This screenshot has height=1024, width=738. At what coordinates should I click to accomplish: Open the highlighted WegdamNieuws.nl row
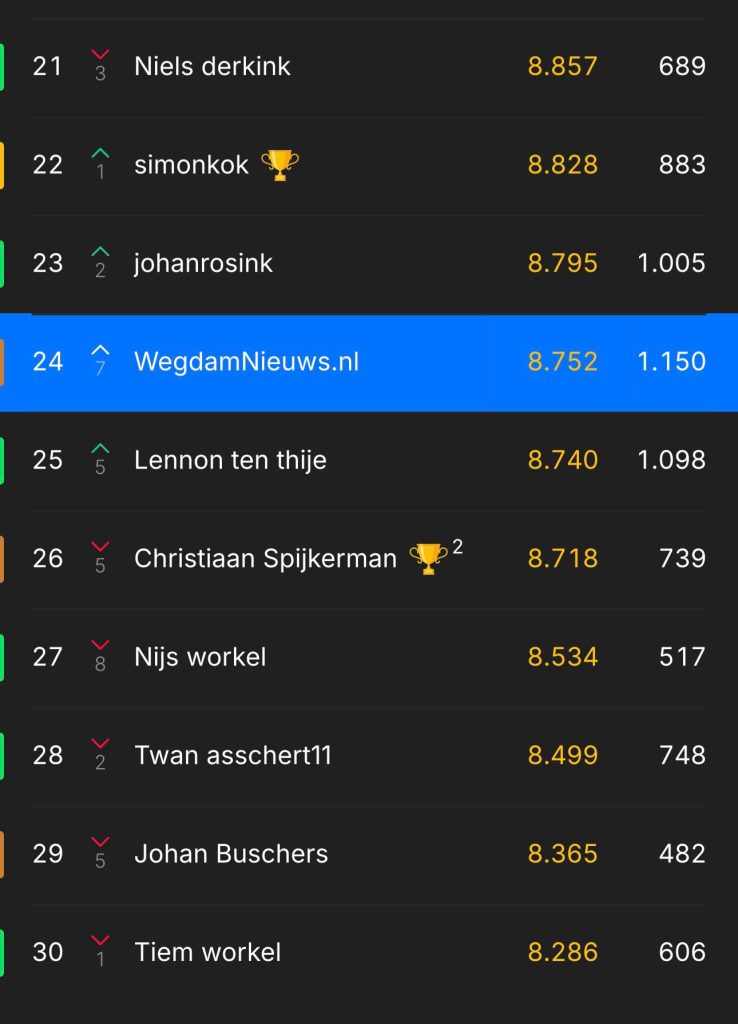(246, 362)
